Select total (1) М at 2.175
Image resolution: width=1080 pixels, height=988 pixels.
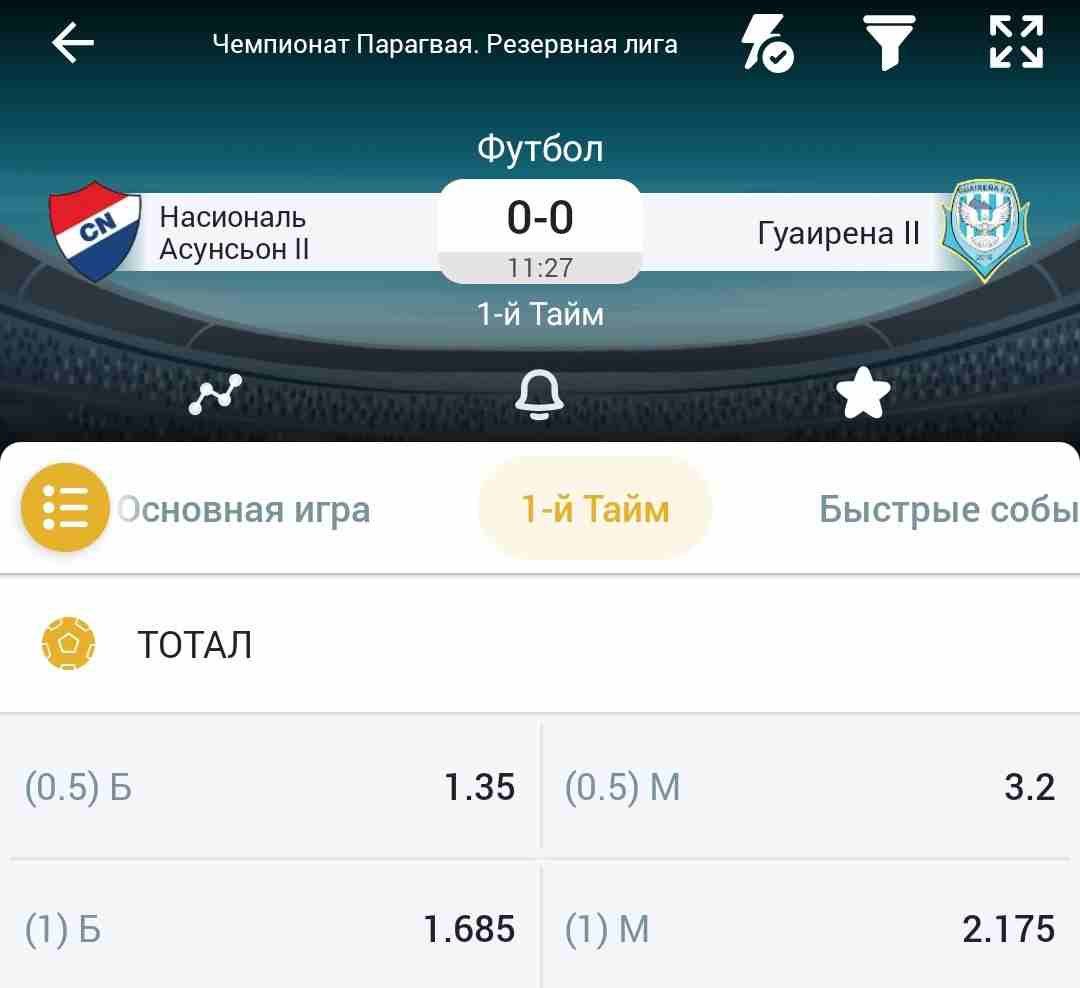click(810, 930)
